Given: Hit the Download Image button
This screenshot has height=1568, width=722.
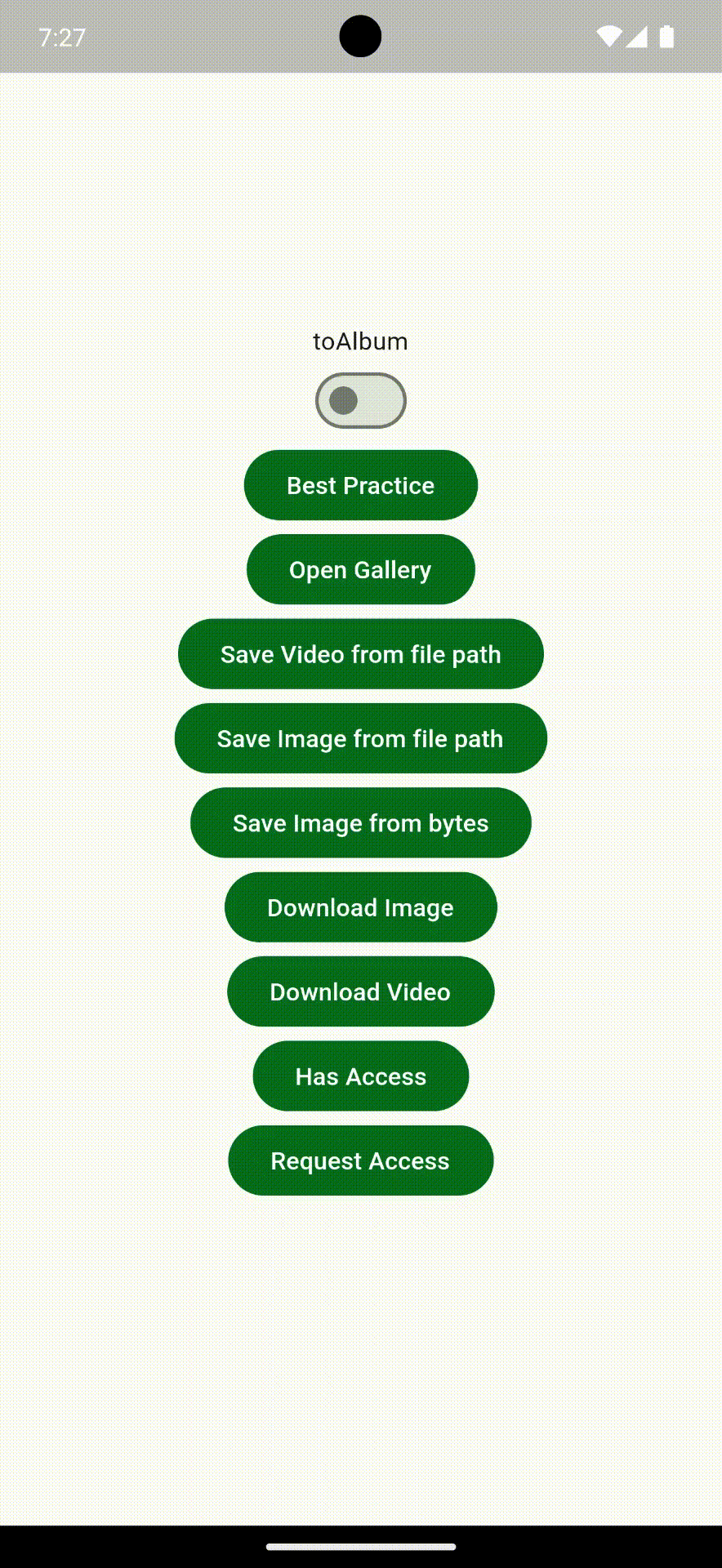Looking at the screenshot, I should point(361,907).
